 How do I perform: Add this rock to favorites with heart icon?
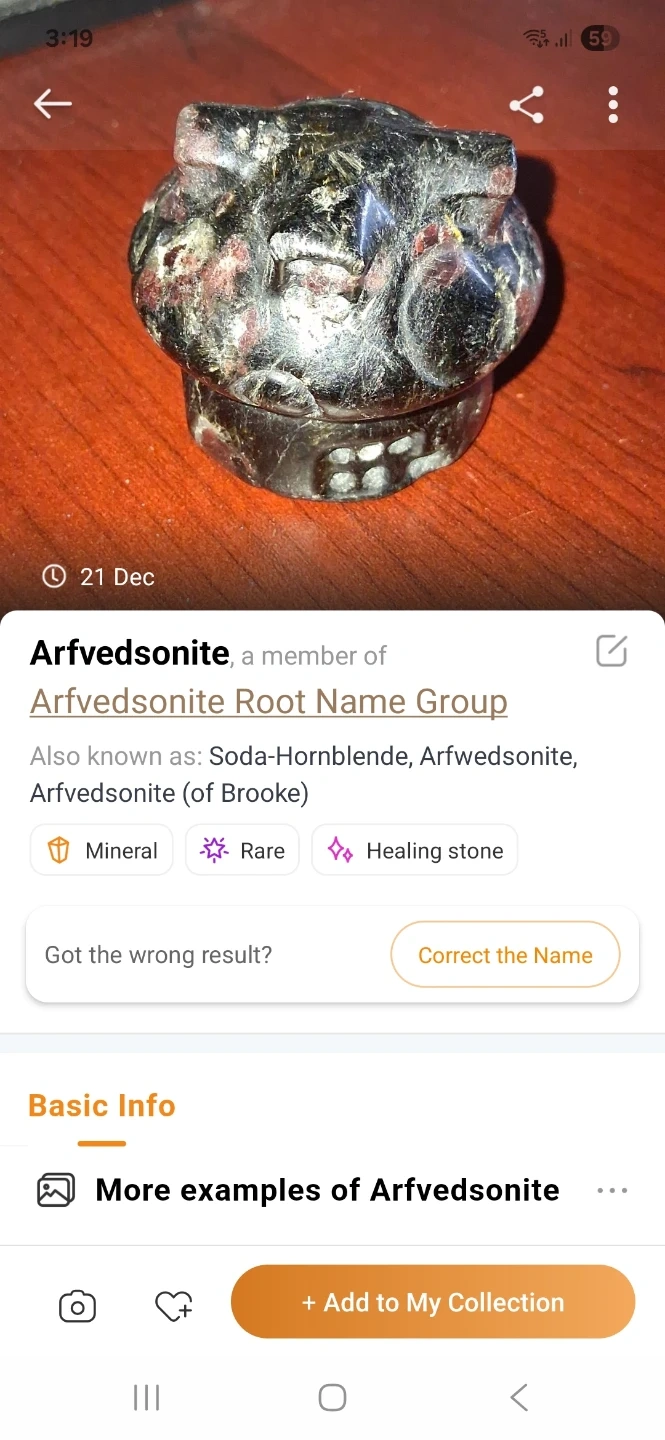coord(174,1306)
